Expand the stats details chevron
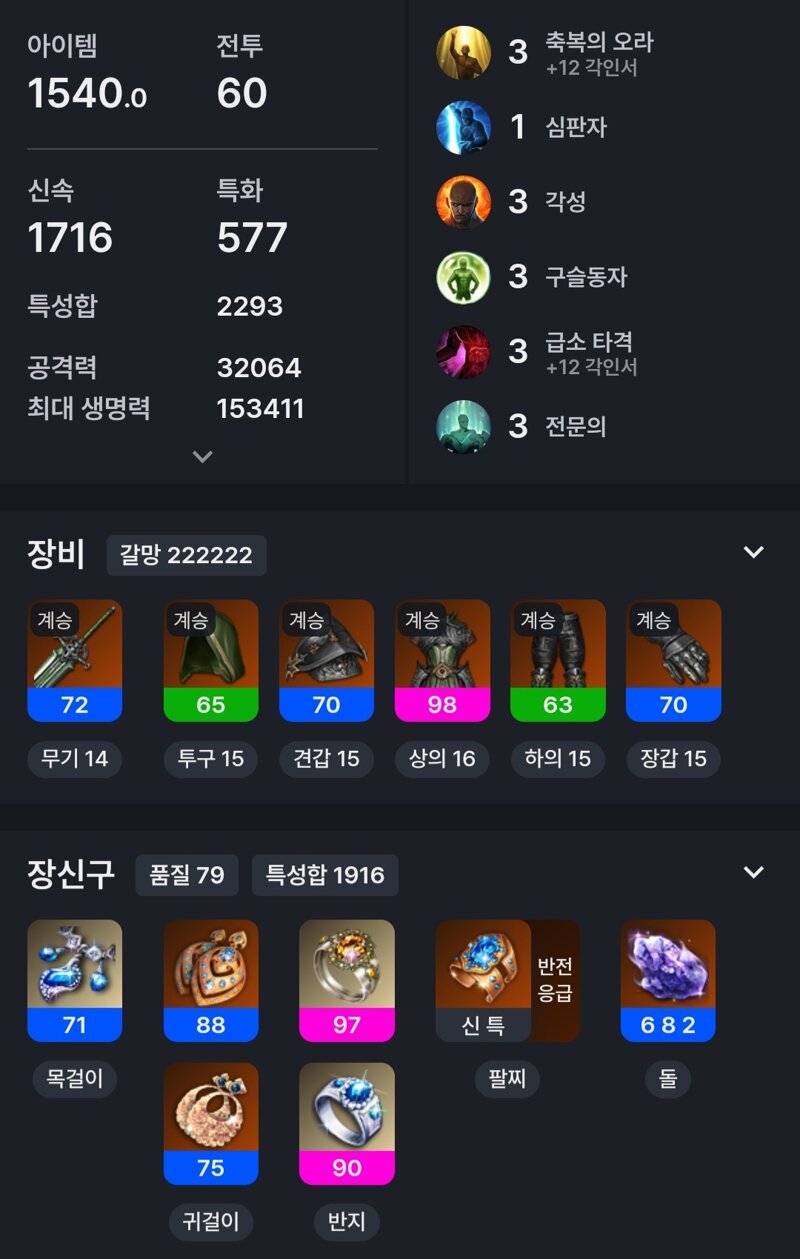 [202, 457]
